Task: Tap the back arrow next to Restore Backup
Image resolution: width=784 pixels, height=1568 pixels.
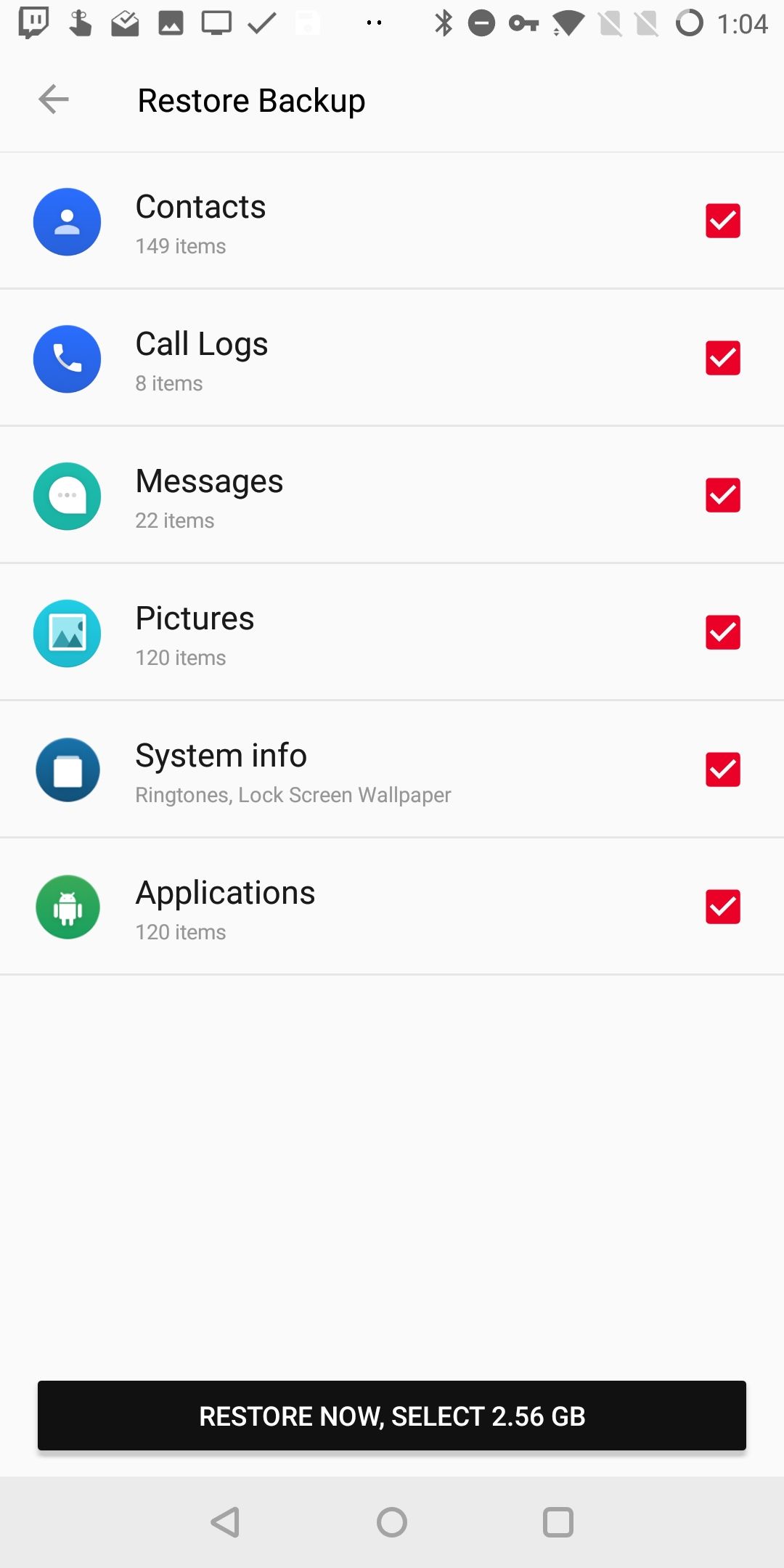Action: point(52,99)
